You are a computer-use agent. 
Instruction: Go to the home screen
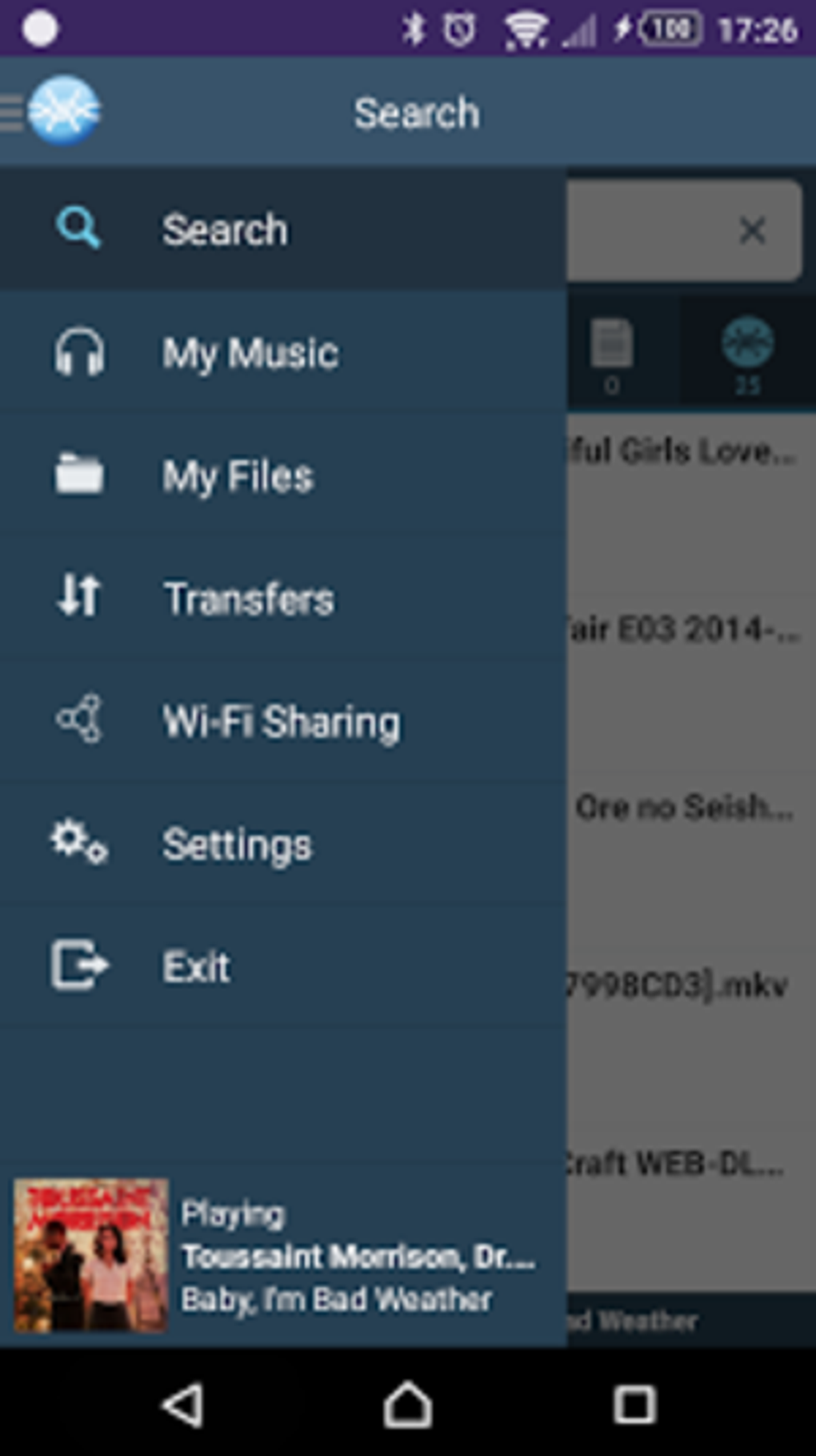tap(408, 1403)
